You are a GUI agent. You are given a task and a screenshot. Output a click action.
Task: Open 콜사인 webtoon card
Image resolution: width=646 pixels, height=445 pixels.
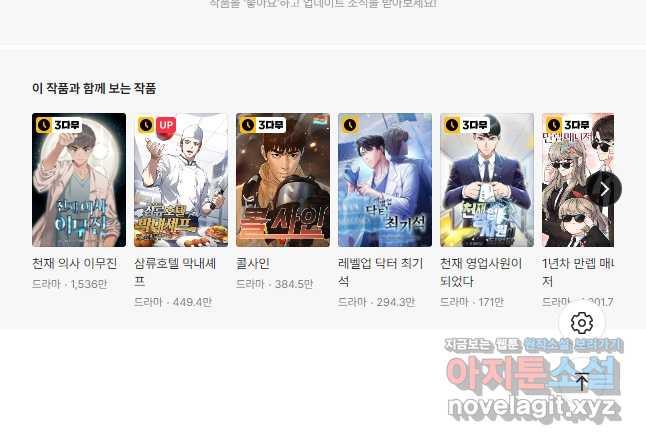(x=283, y=180)
